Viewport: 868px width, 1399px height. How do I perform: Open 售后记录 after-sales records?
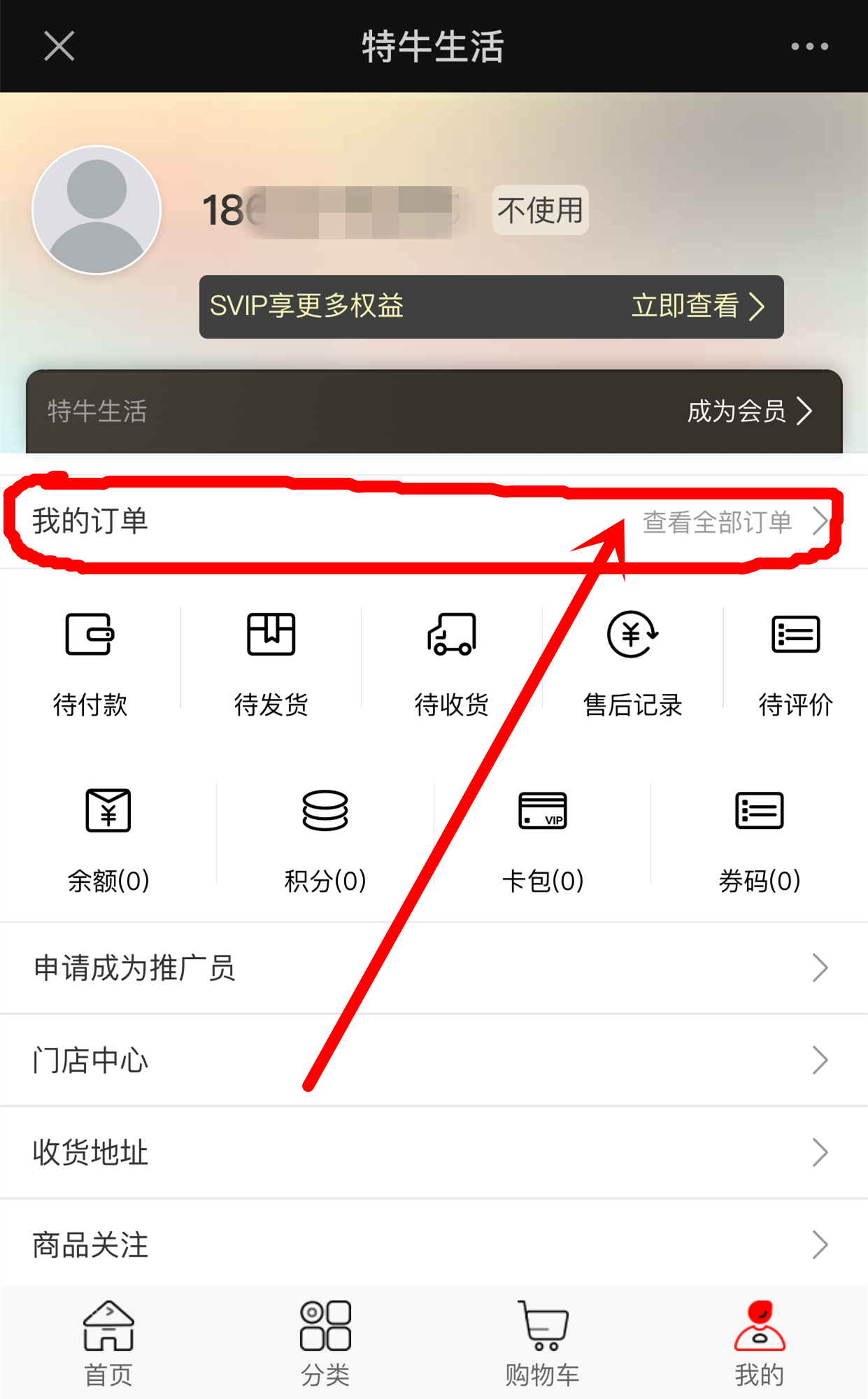click(632, 665)
